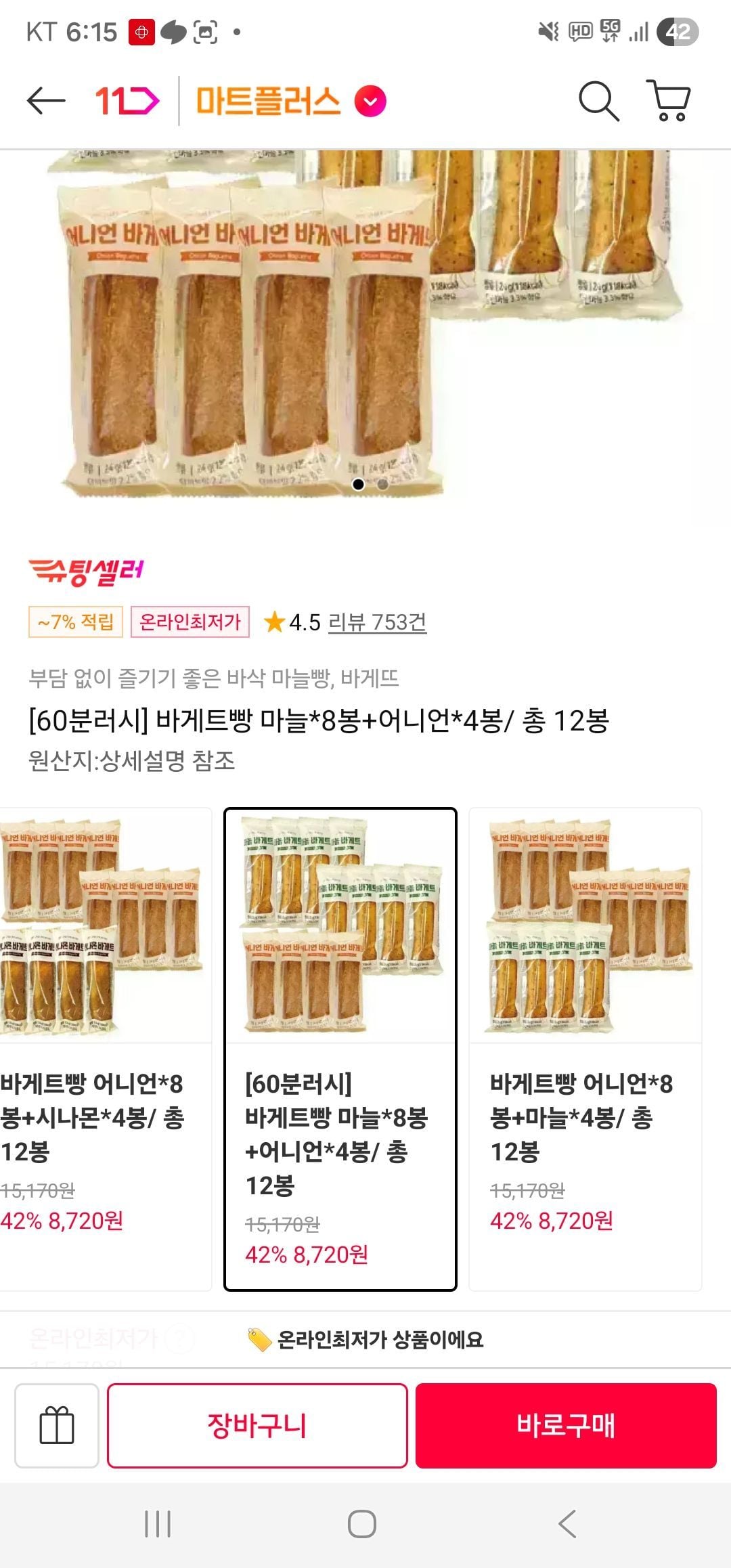731x1568 pixels.
Task: Tap the gift icon button
Action: [x=57, y=1425]
